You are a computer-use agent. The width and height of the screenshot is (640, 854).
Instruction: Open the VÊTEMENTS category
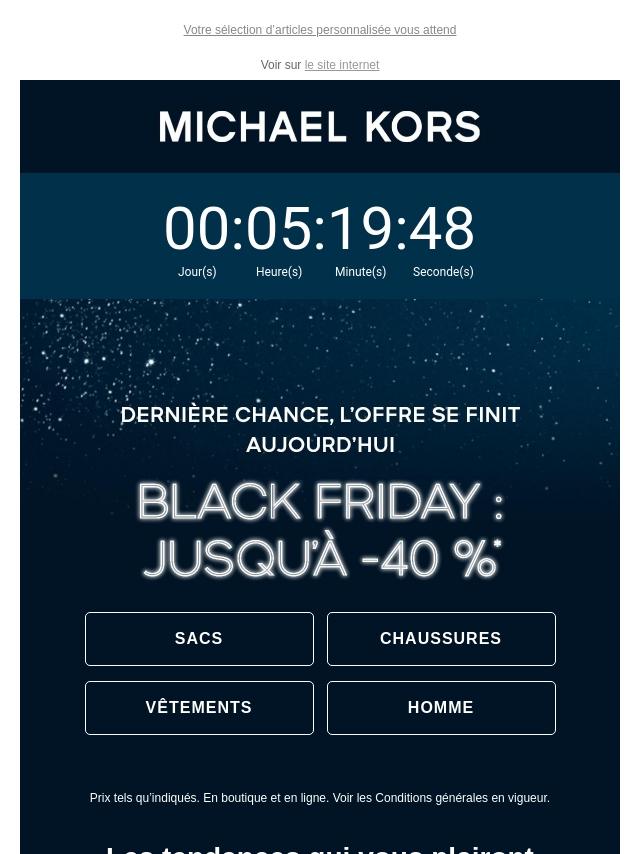(199, 708)
